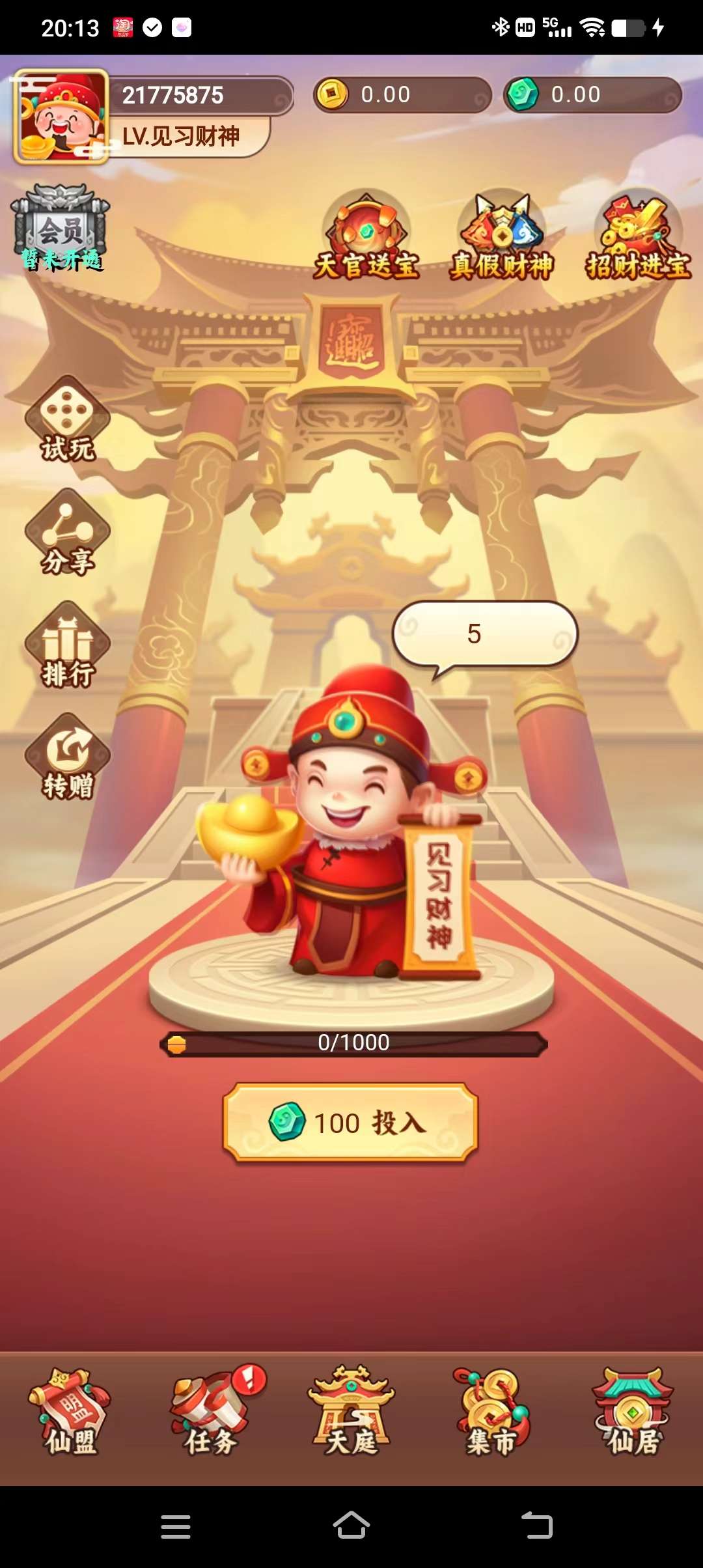Open the 会员 membership badge
This screenshot has height=1568, width=703.
point(61,229)
